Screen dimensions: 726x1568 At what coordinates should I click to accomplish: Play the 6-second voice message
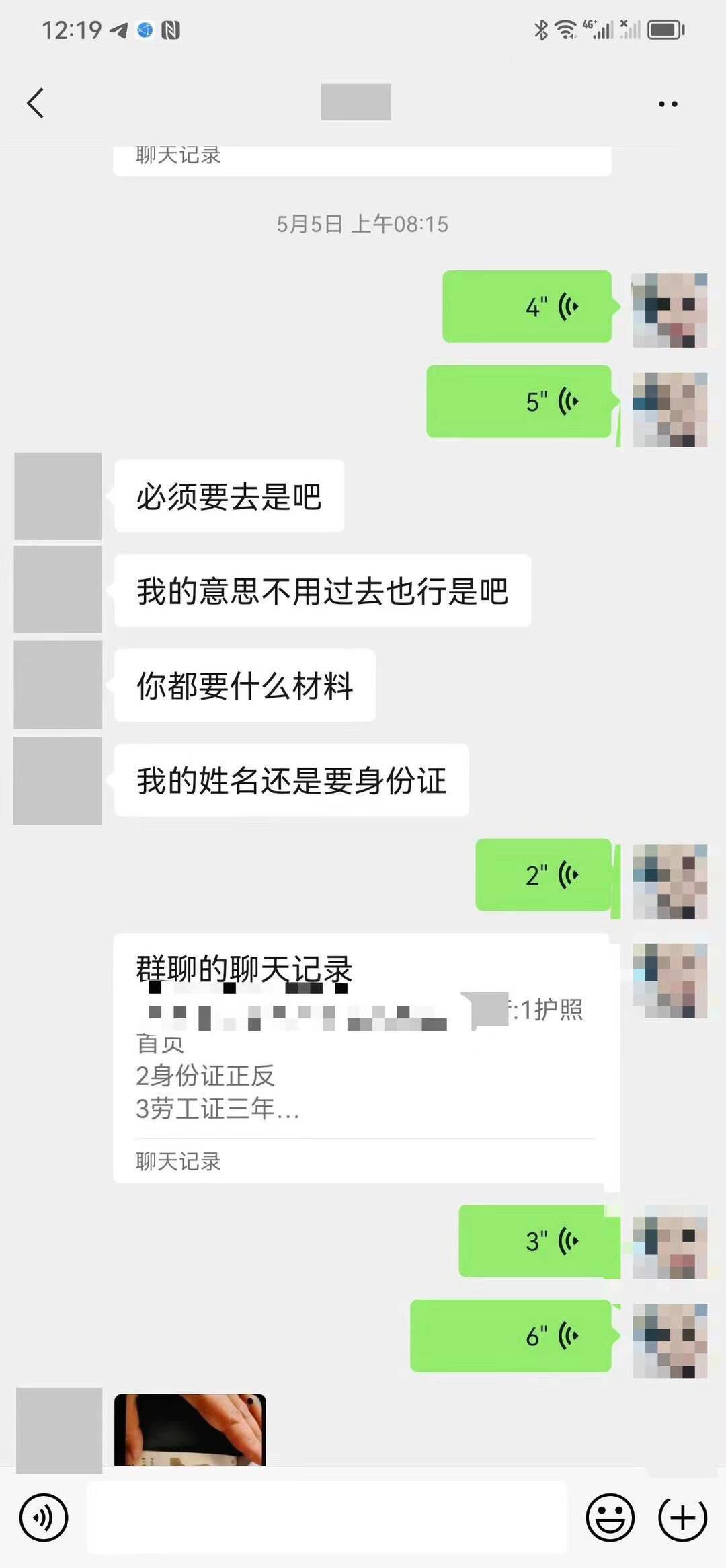(511, 1336)
